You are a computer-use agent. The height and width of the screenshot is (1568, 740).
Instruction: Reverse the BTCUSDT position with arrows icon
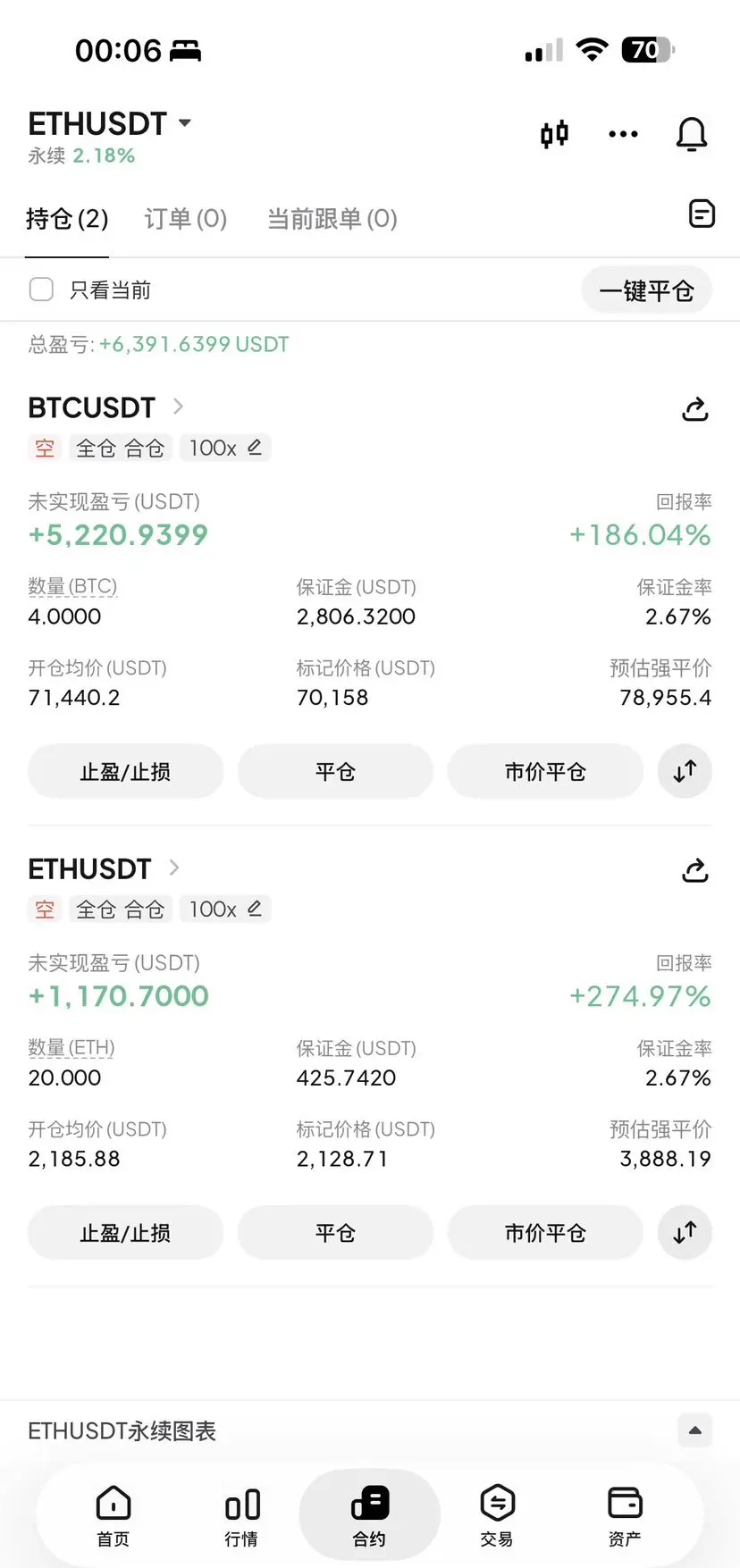pos(685,771)
